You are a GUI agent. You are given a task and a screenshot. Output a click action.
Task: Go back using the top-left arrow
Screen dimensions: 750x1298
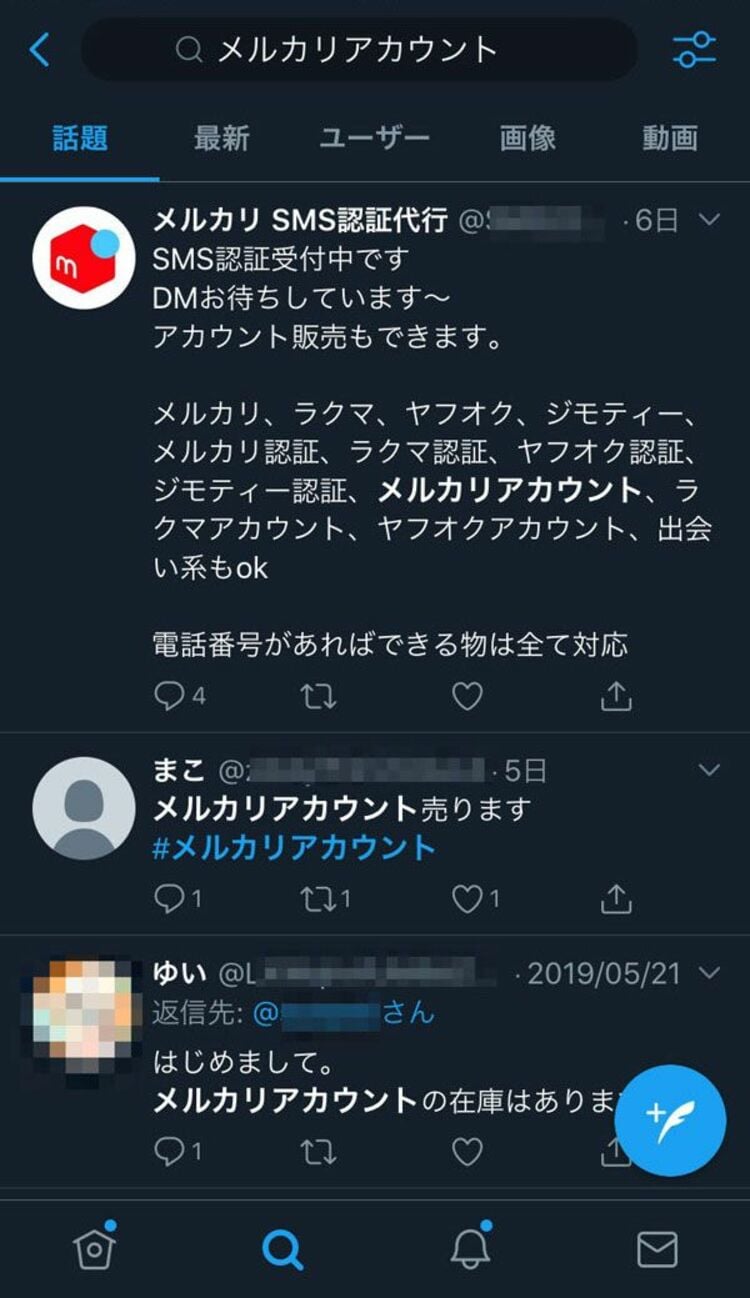click(x=39, y=49)
